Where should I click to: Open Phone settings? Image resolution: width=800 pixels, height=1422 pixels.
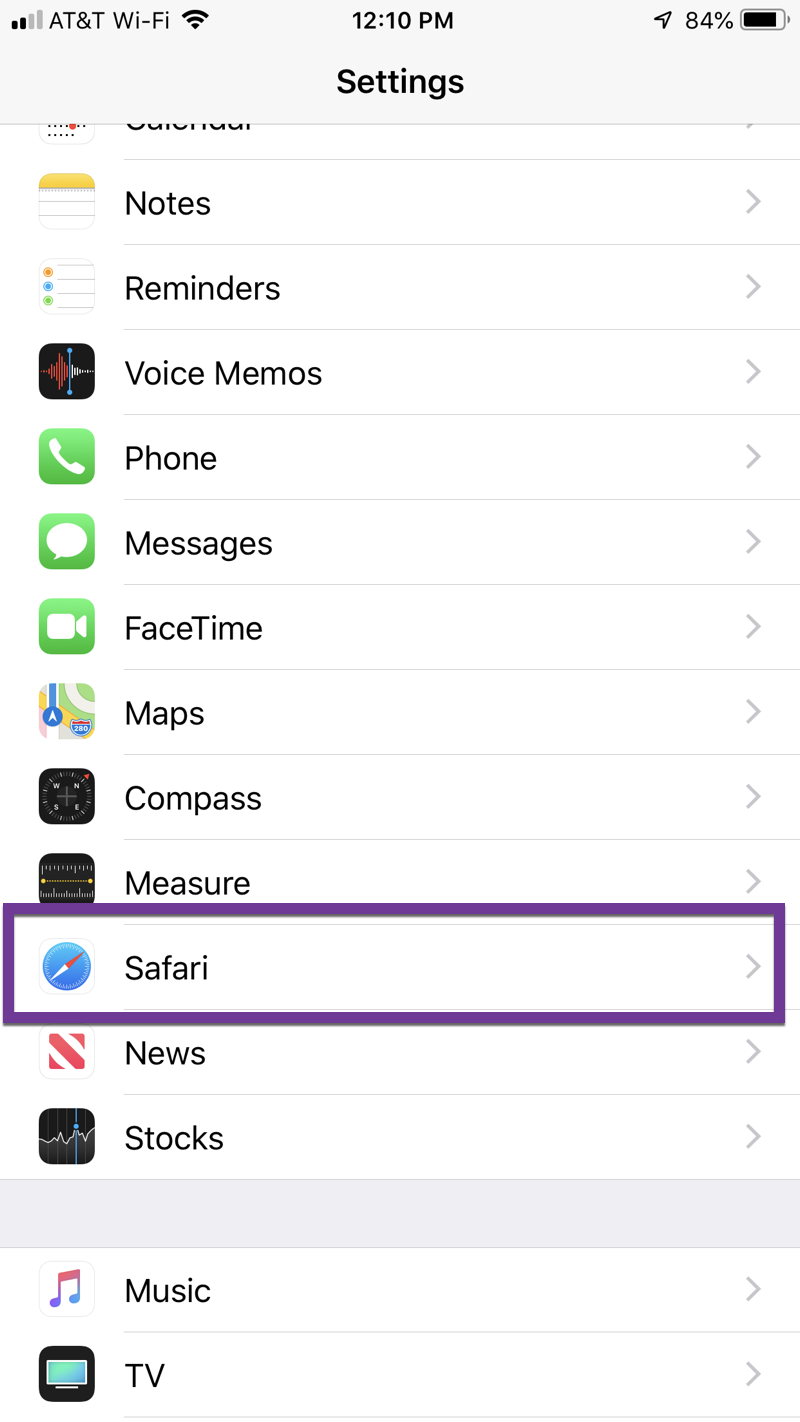point(400,458)
